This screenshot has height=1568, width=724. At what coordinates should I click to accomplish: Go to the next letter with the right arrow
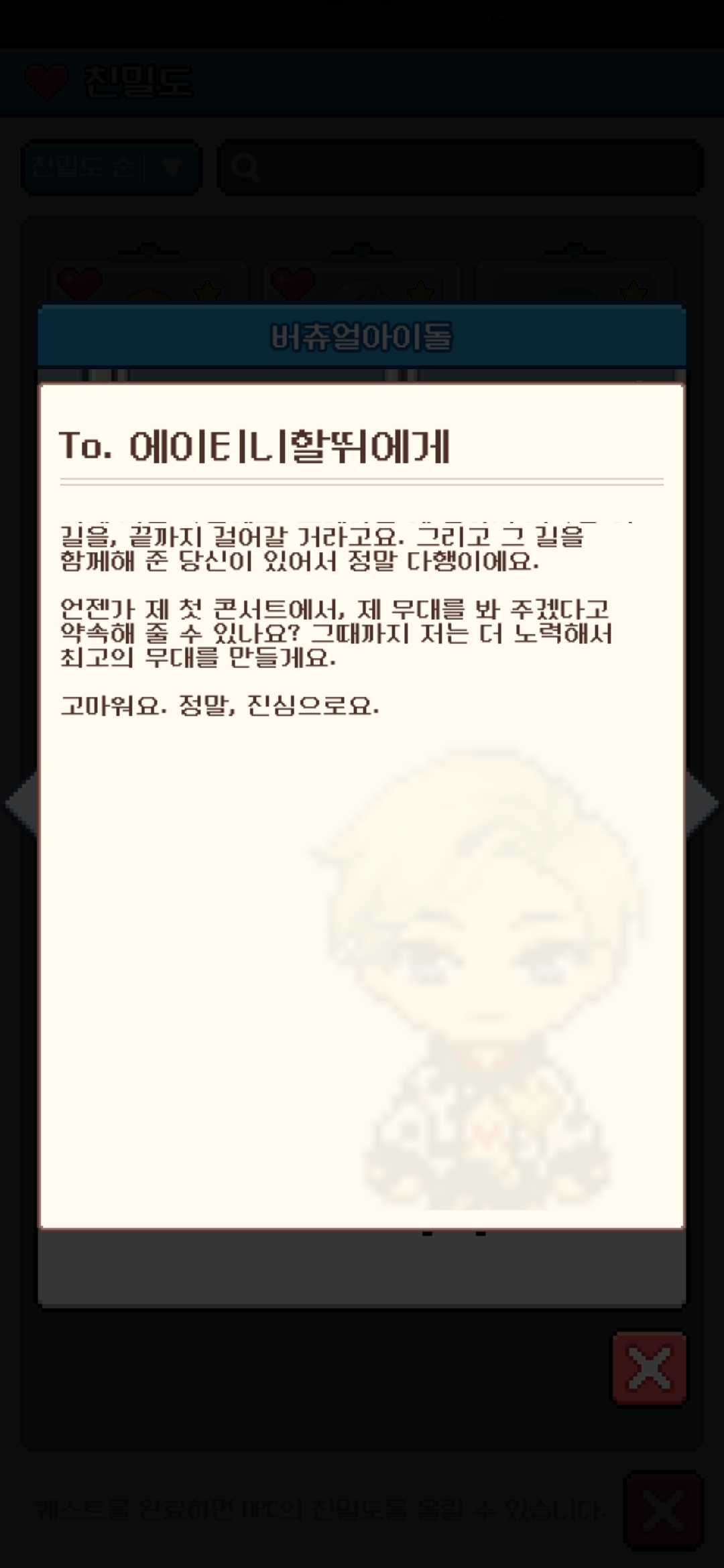tap(703, 804)
